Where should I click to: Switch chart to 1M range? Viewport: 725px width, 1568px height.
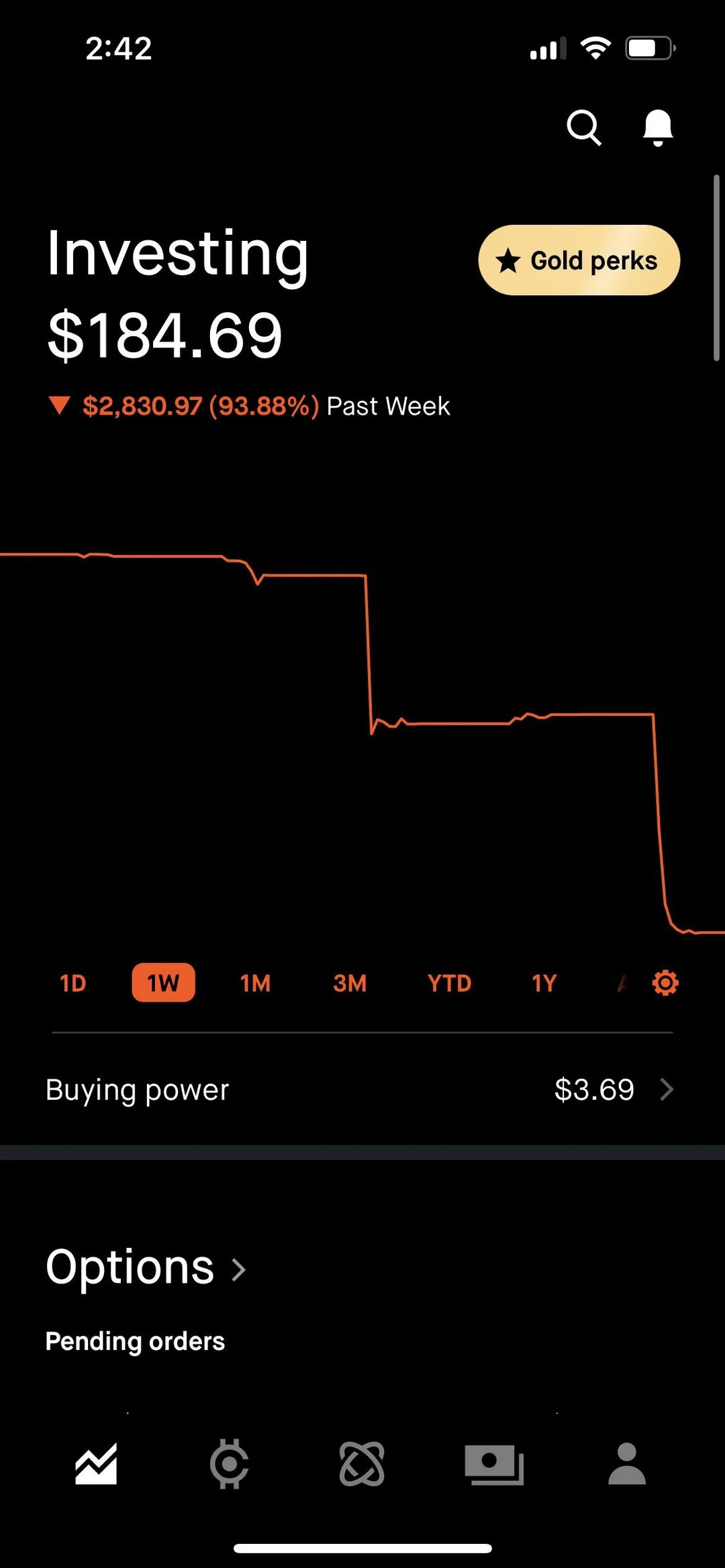coord(255,983)
